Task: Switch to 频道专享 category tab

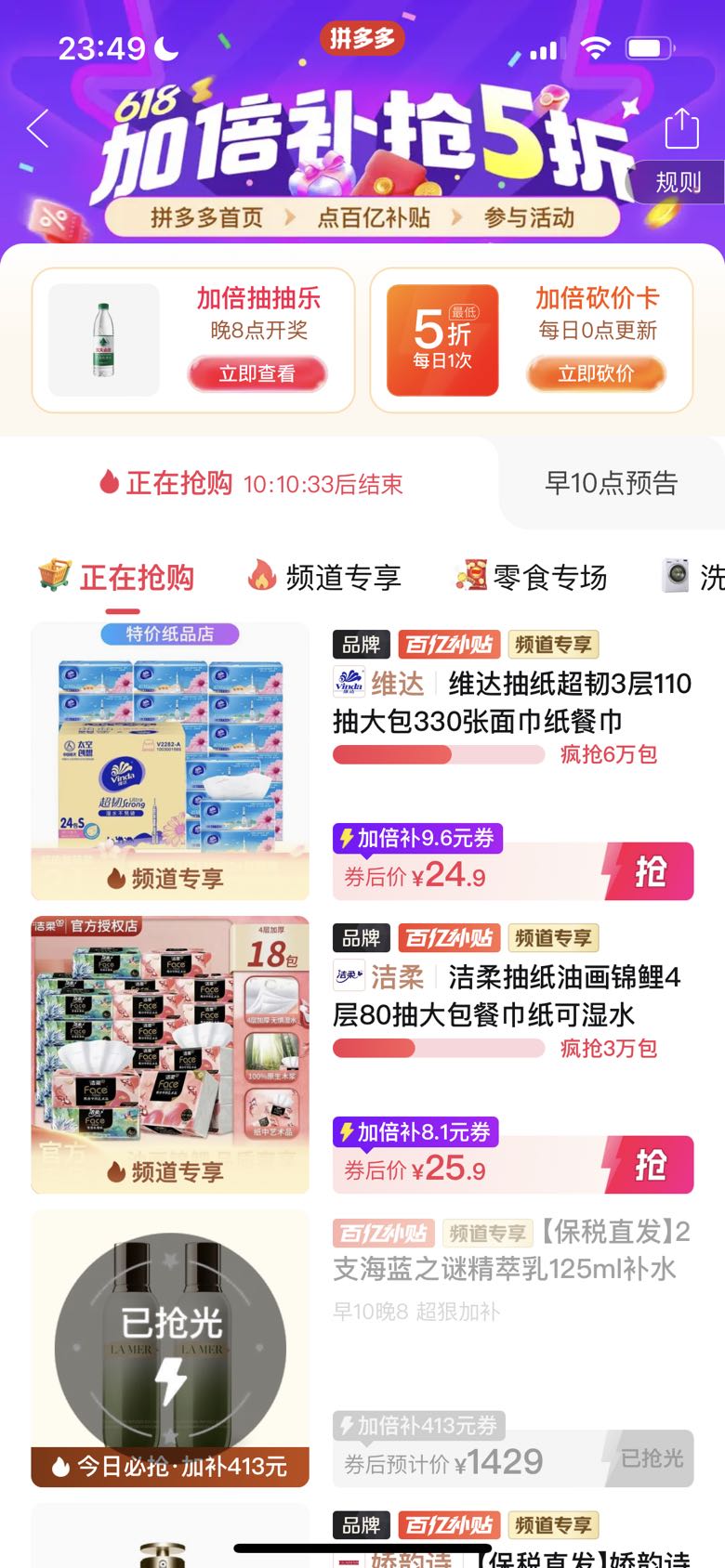Action: [323, 577]
